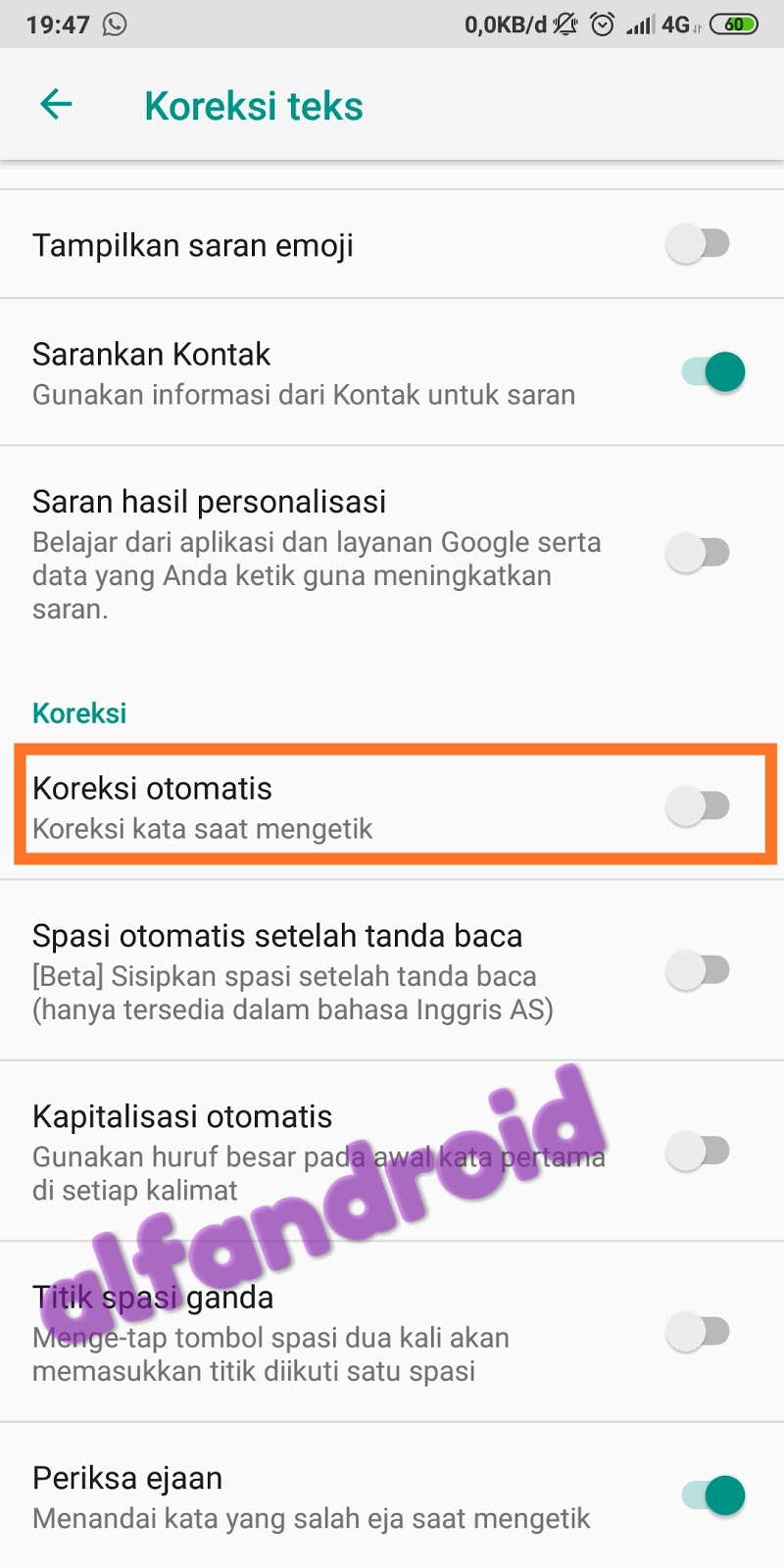This screenshot has width=784, height=1568.
Task: Switch on Kapitalisasi otomatis
Action: coord(698,1151)
